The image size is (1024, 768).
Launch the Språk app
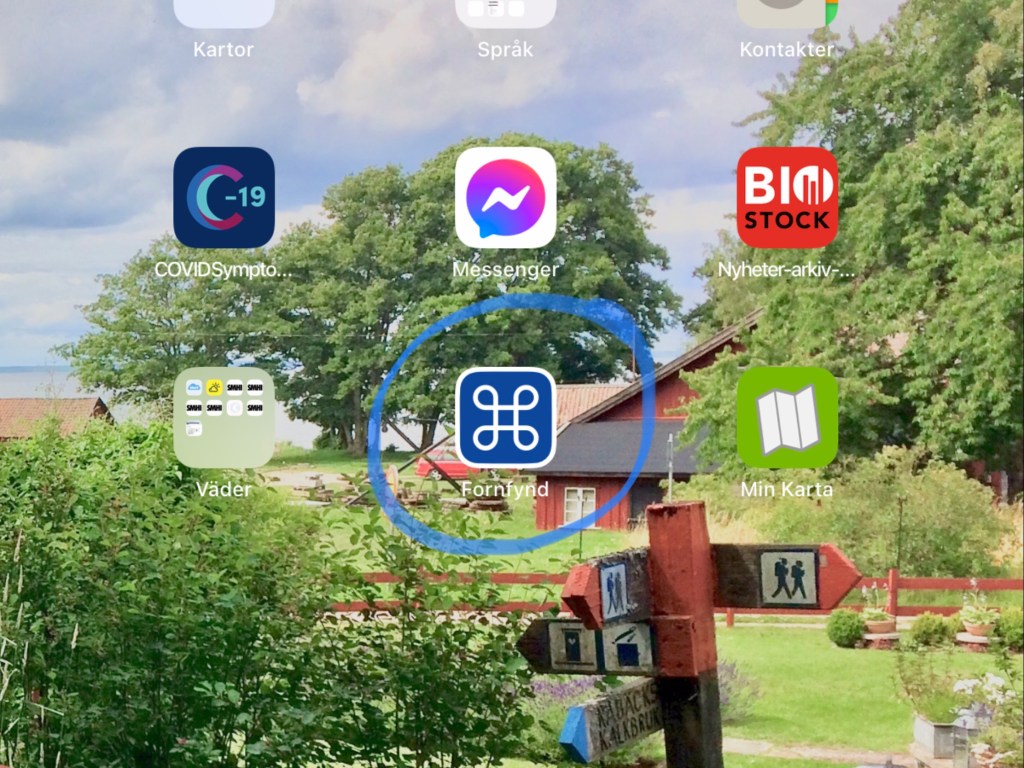pos(505,14)
